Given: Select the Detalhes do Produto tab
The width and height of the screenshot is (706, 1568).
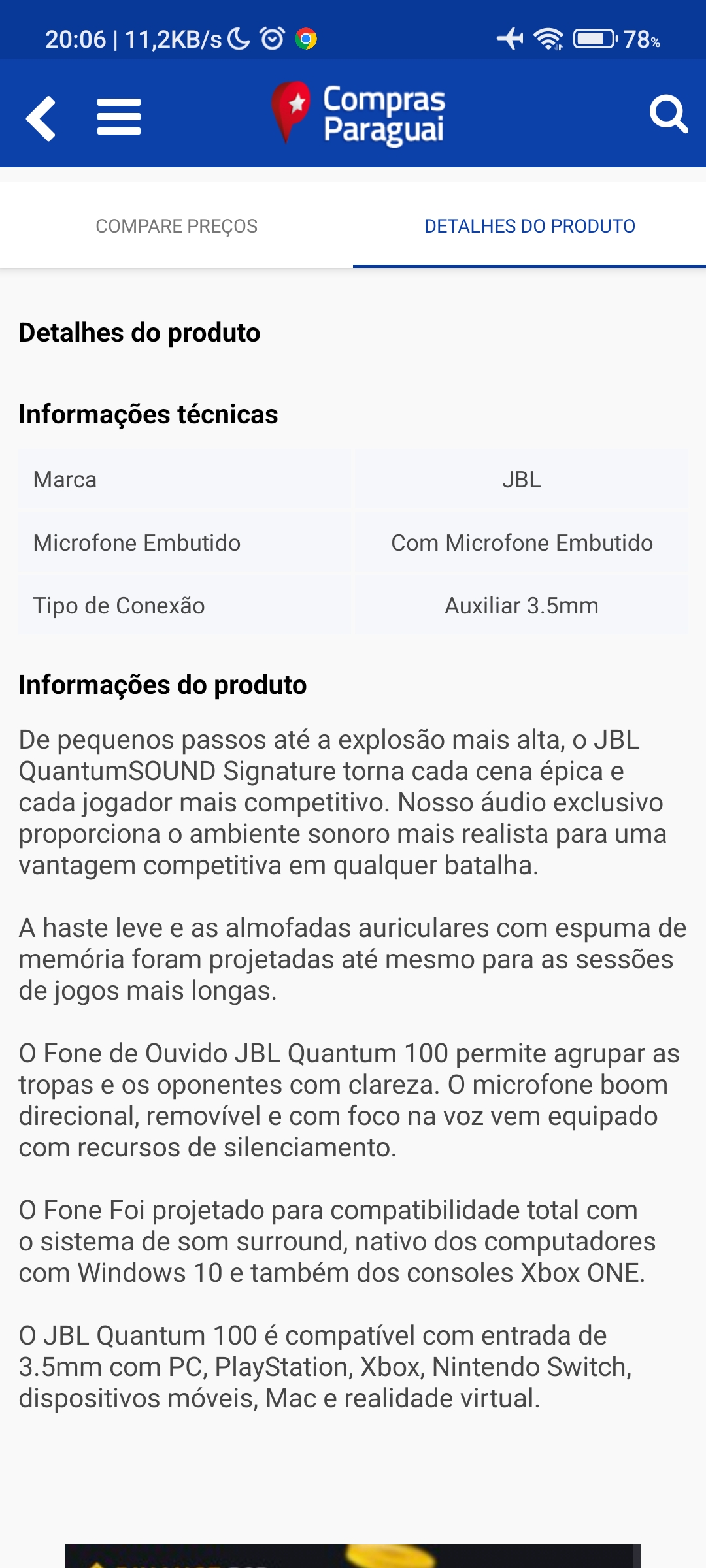Looking at the screenshot, I should (x=529, y=226).
